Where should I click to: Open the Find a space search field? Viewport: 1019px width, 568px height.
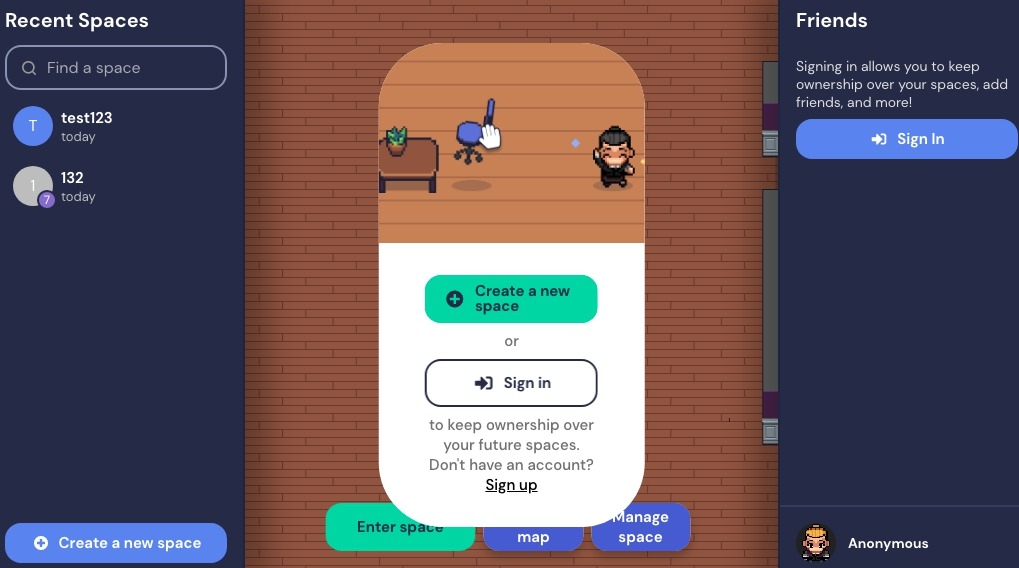116,68
